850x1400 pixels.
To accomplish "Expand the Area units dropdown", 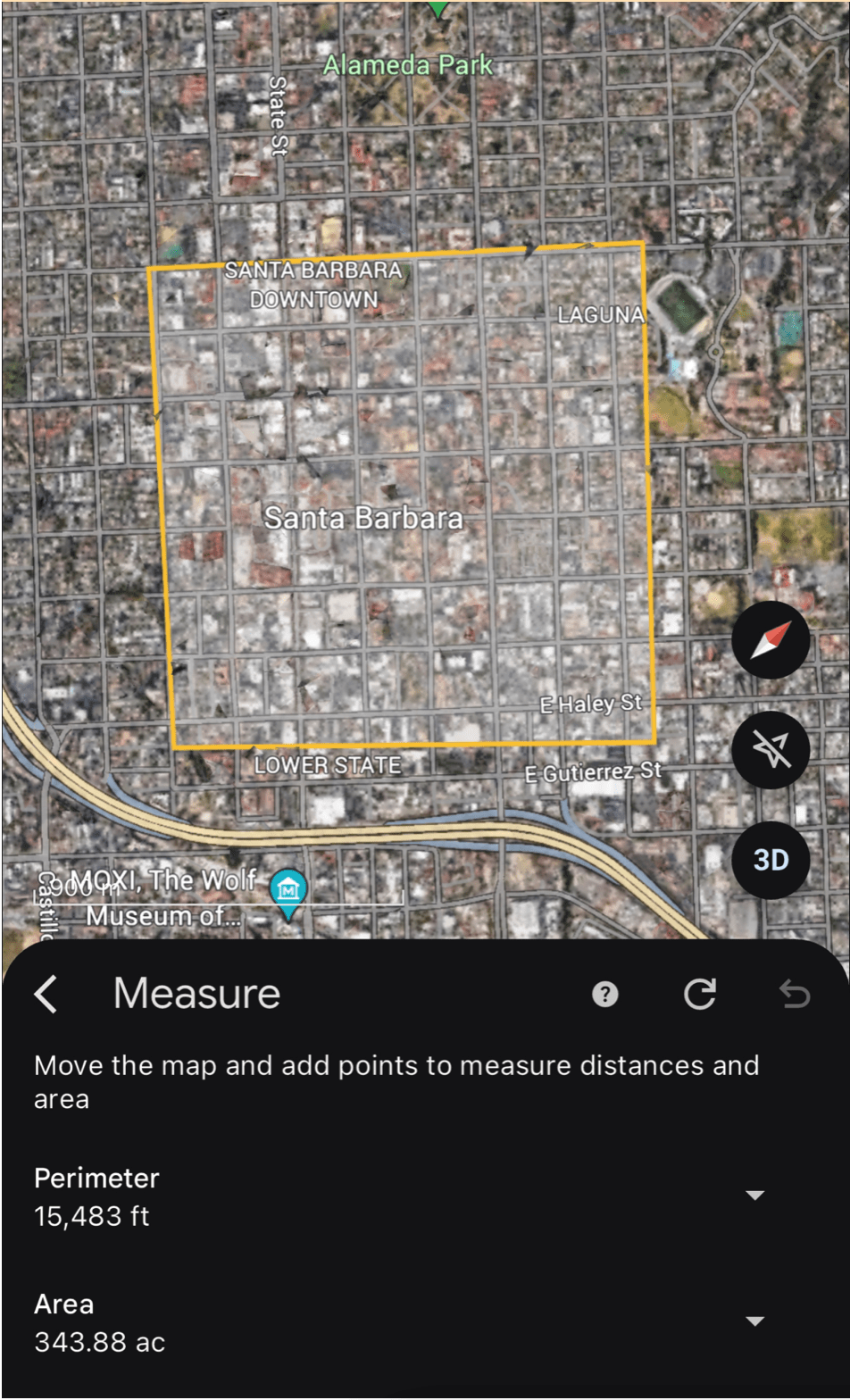I will click(x=755, y=1321).
